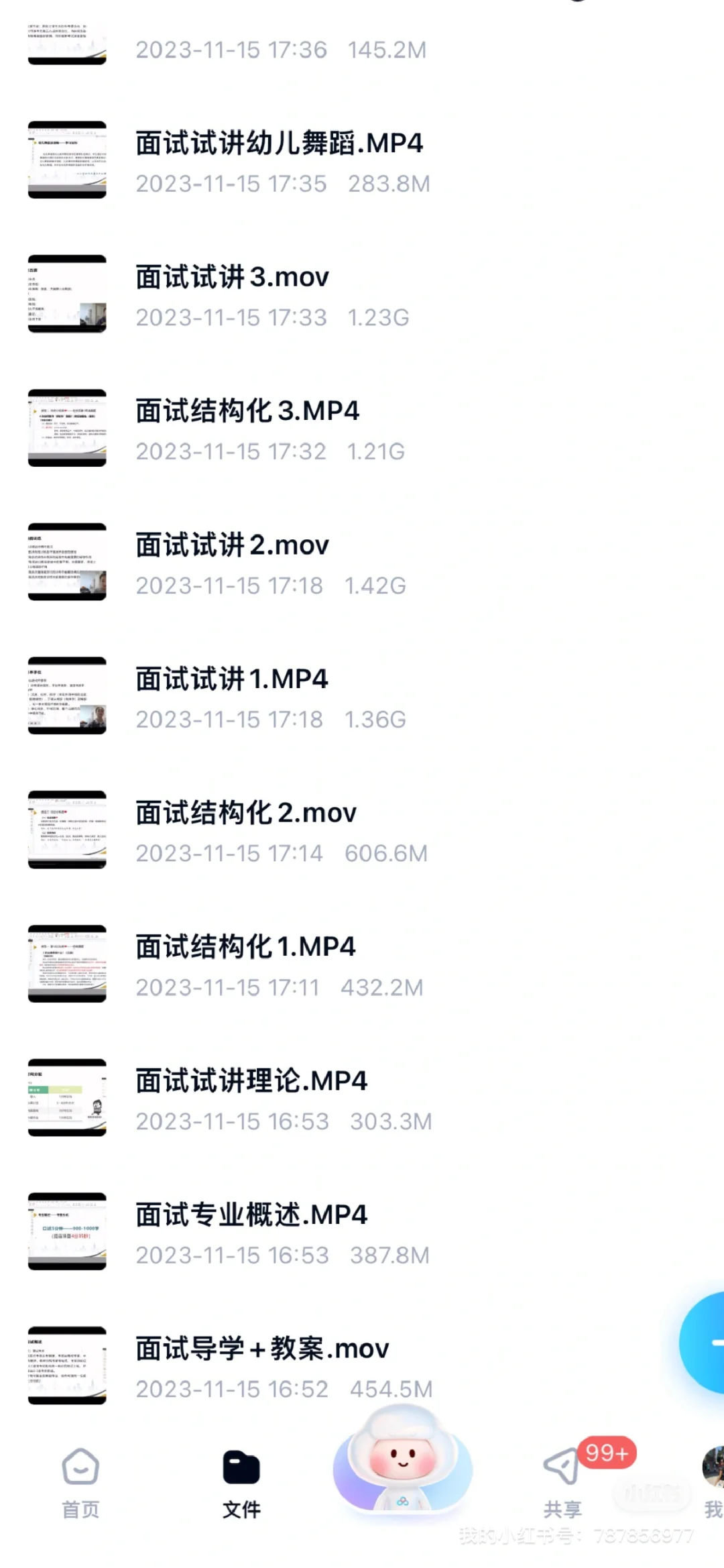
Task: Tap the blue floating add button
Action: point(703,1343)
